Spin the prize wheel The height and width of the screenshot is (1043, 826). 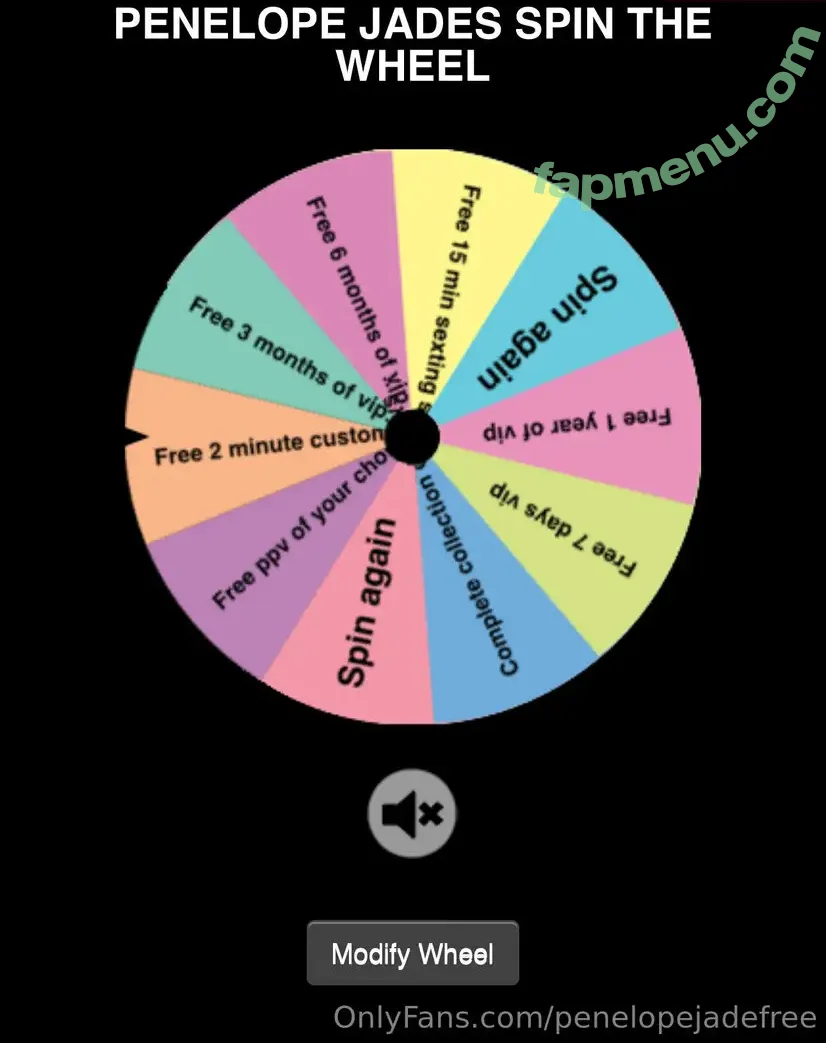coord(413,437)
